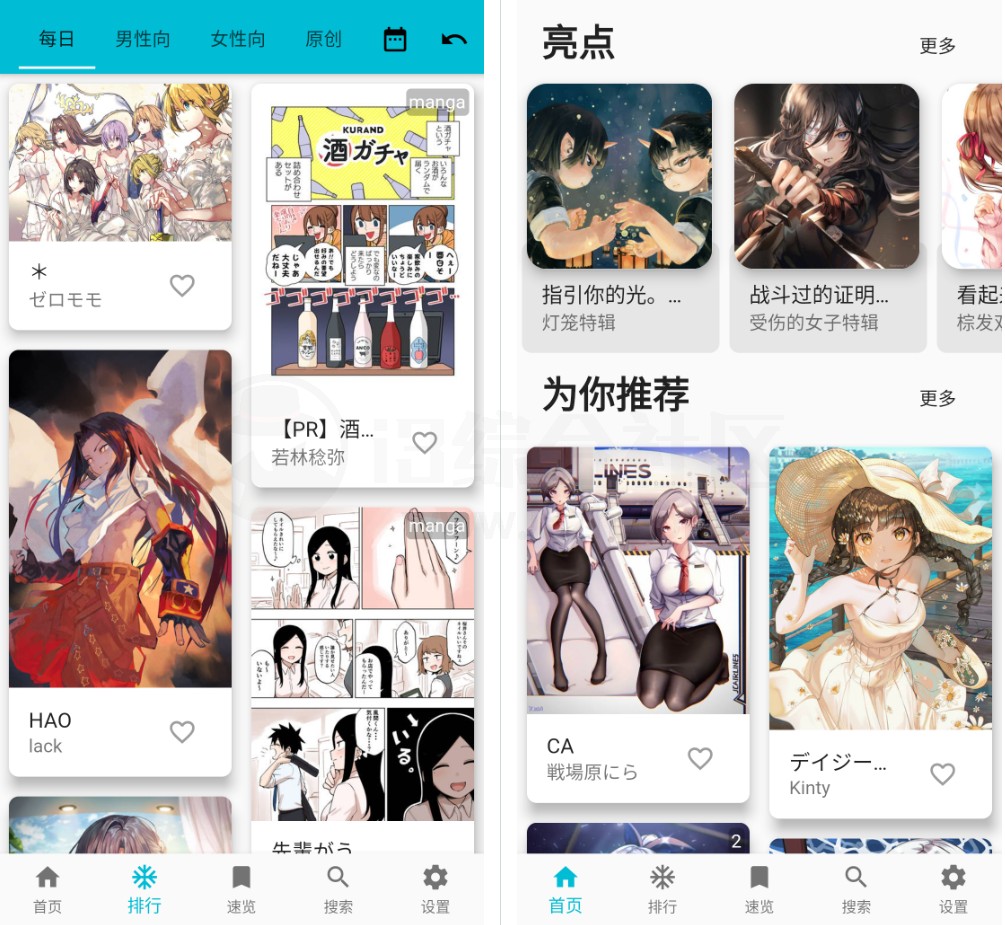The image size is (1005, 925).
Task: Like the HAO artwork by lack
Action: coord(182,732)
